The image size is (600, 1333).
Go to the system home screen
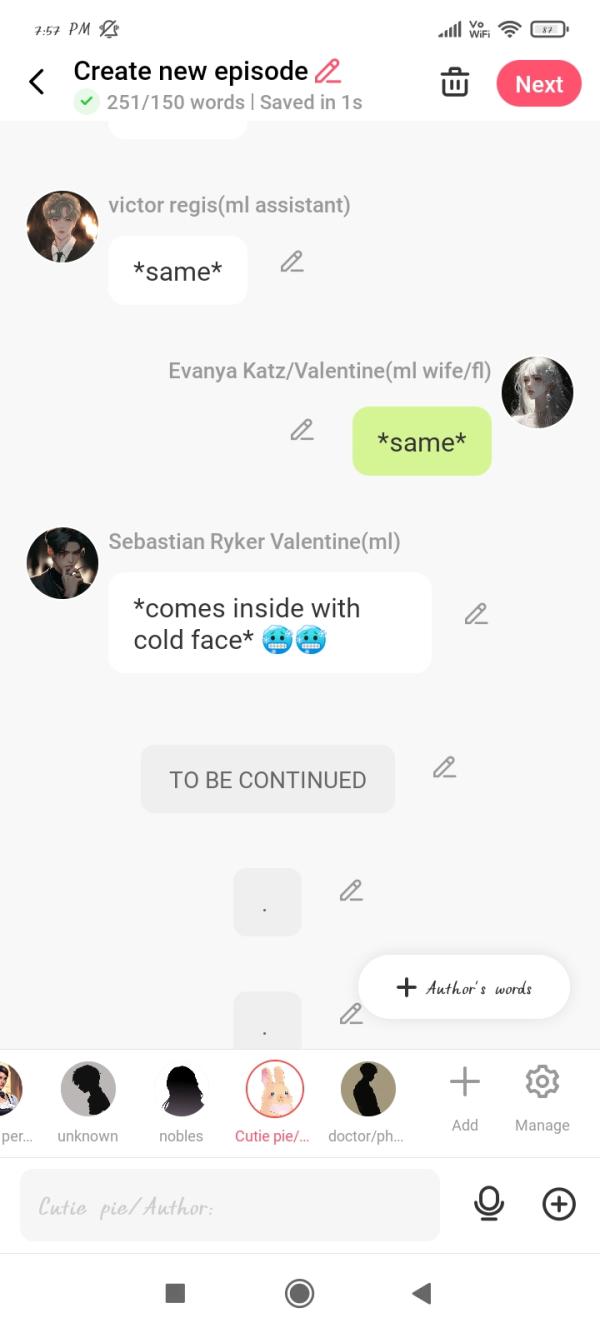[x=299, y=1293]
